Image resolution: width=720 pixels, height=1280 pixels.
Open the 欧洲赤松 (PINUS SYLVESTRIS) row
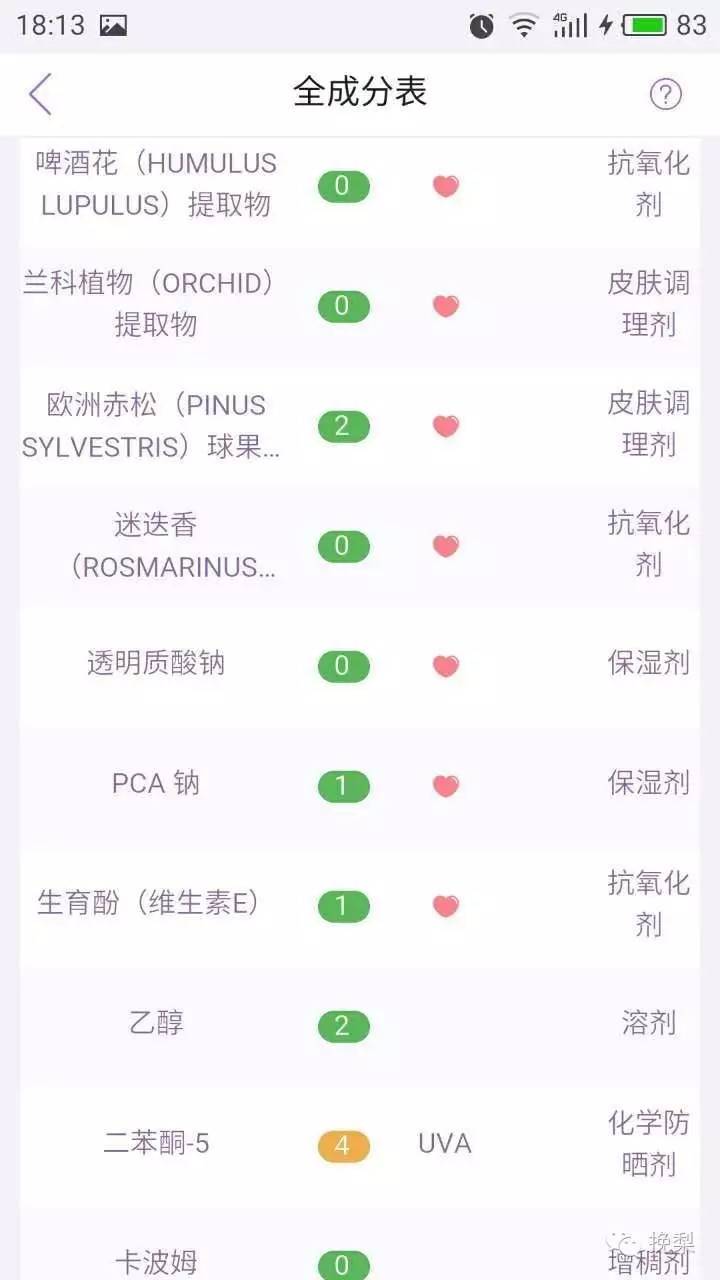360,426
